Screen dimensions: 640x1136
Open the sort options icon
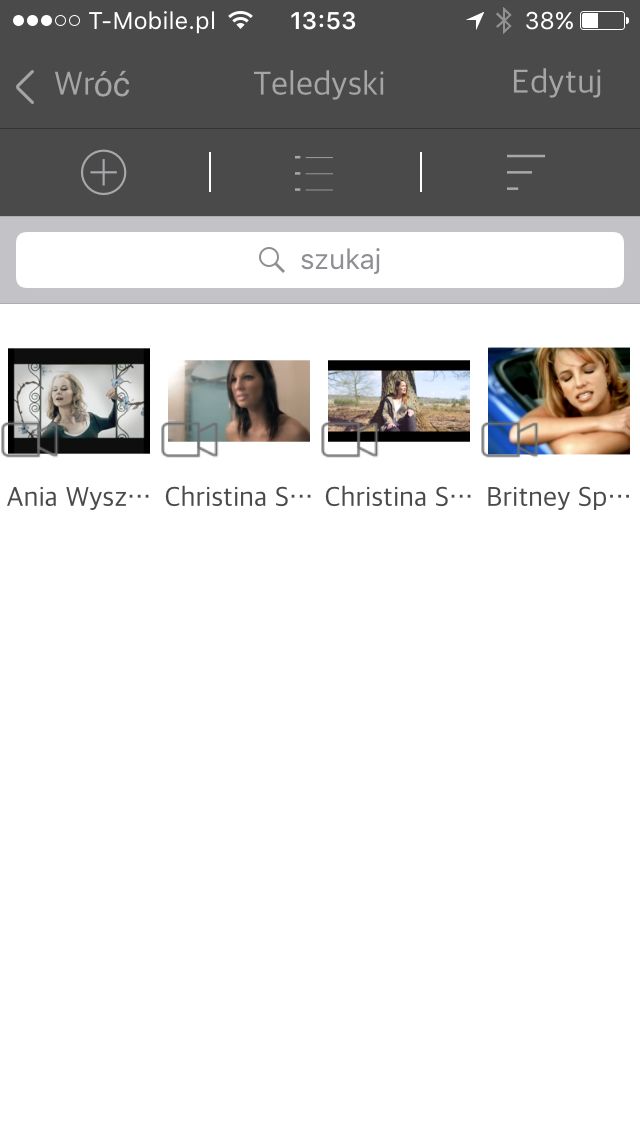click(525, 173)
